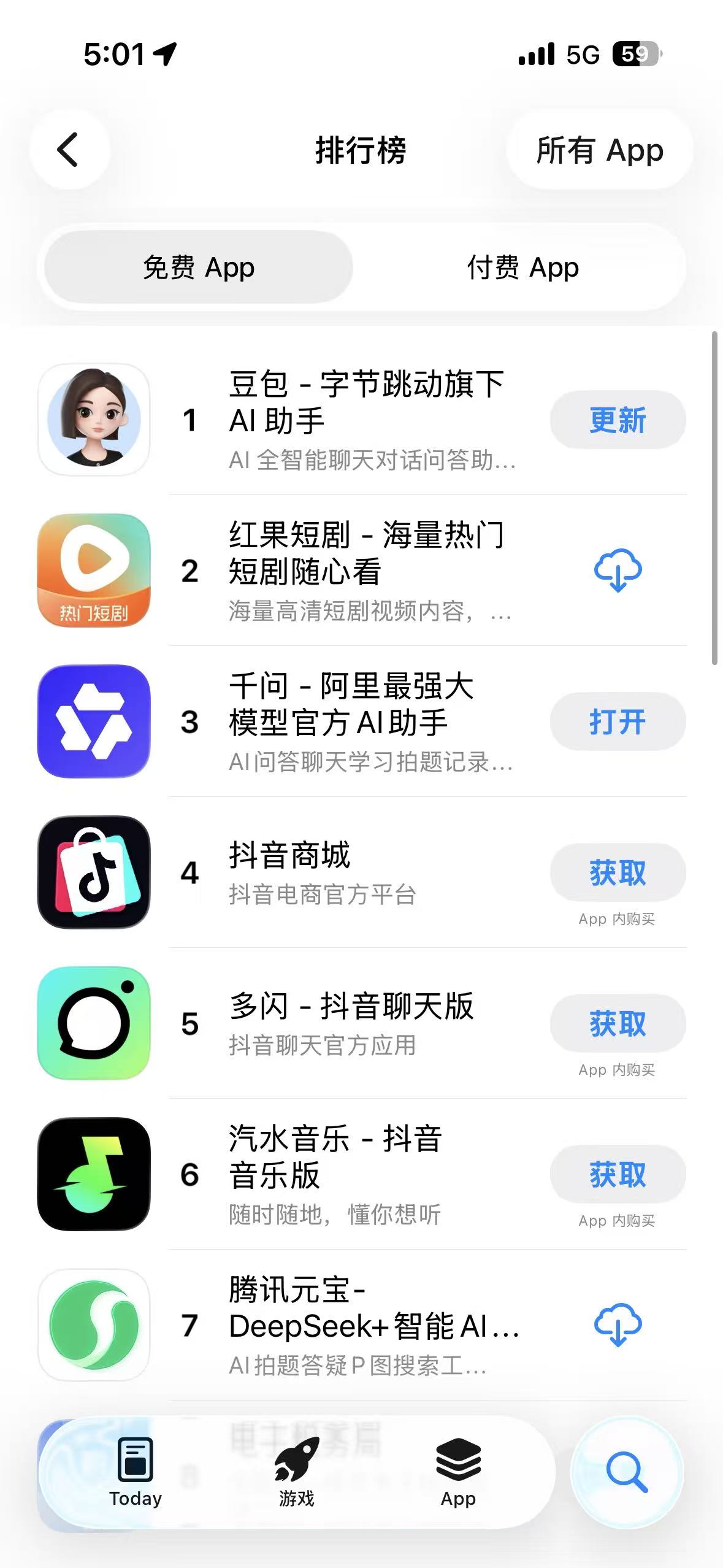
Task: Open the Today tab
Action: pos(136,1472)
